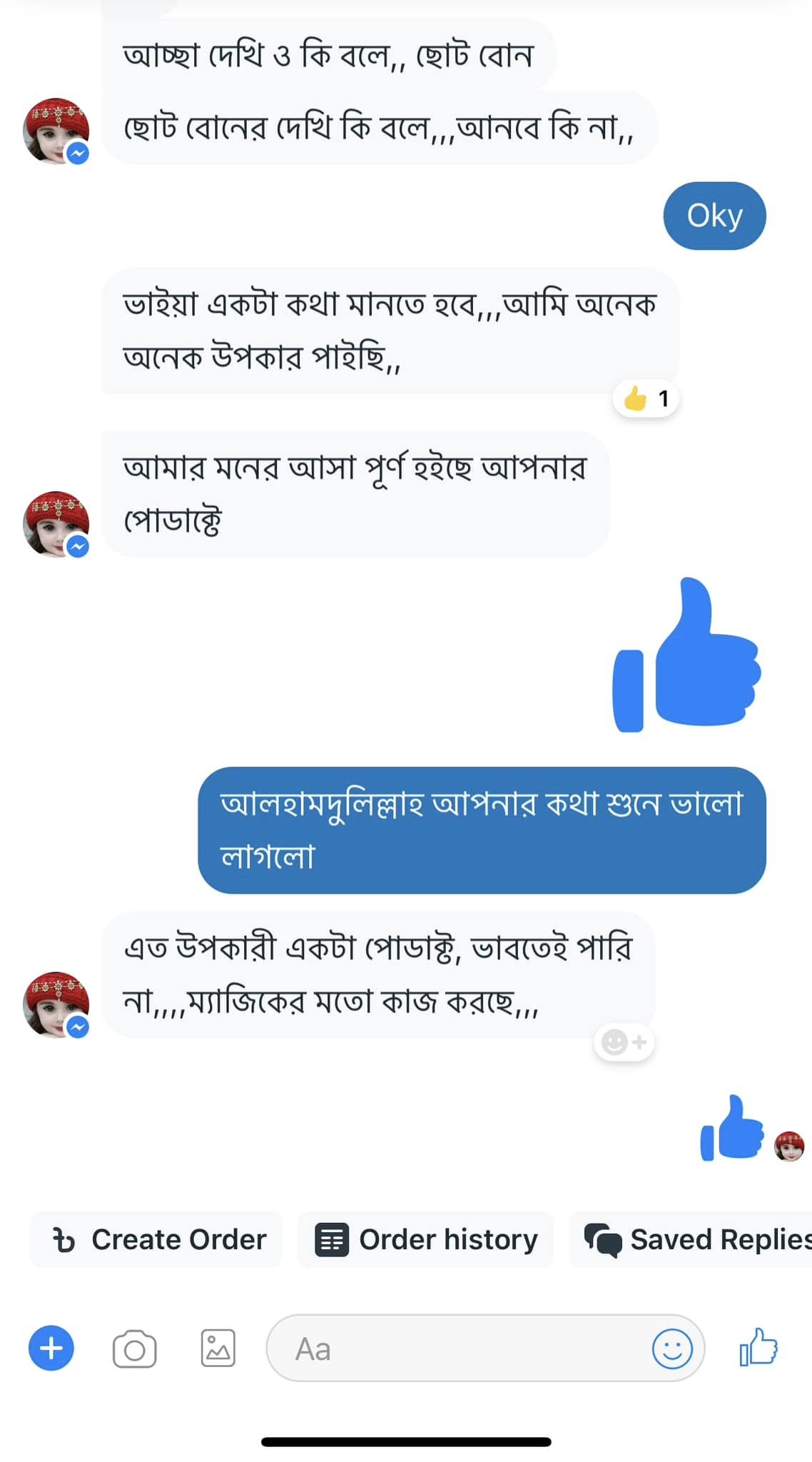Focus the Aa message input field
Viewport: 812px width, 1462px height.
457,1348
